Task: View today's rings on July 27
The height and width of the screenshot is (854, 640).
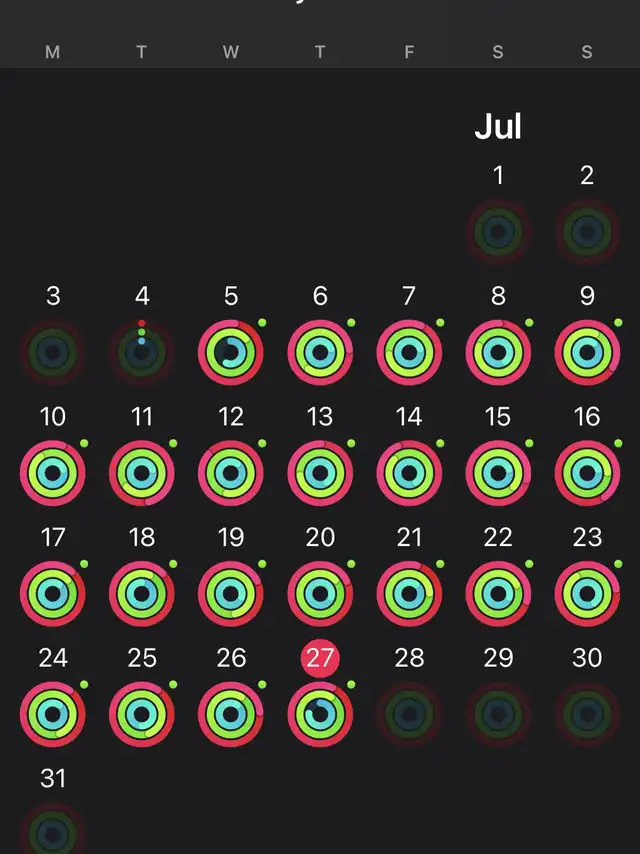Action: click(x=320, y=714)
